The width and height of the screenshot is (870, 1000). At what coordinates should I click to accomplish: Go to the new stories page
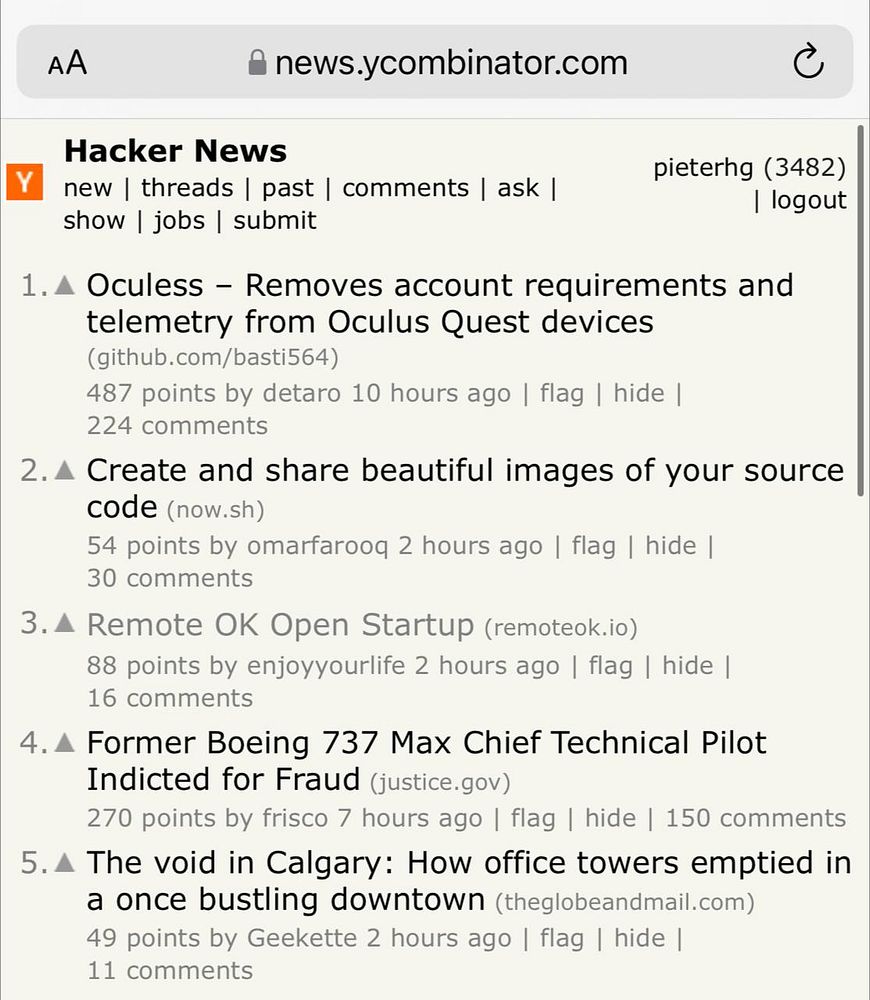click(x=88, y=188)
